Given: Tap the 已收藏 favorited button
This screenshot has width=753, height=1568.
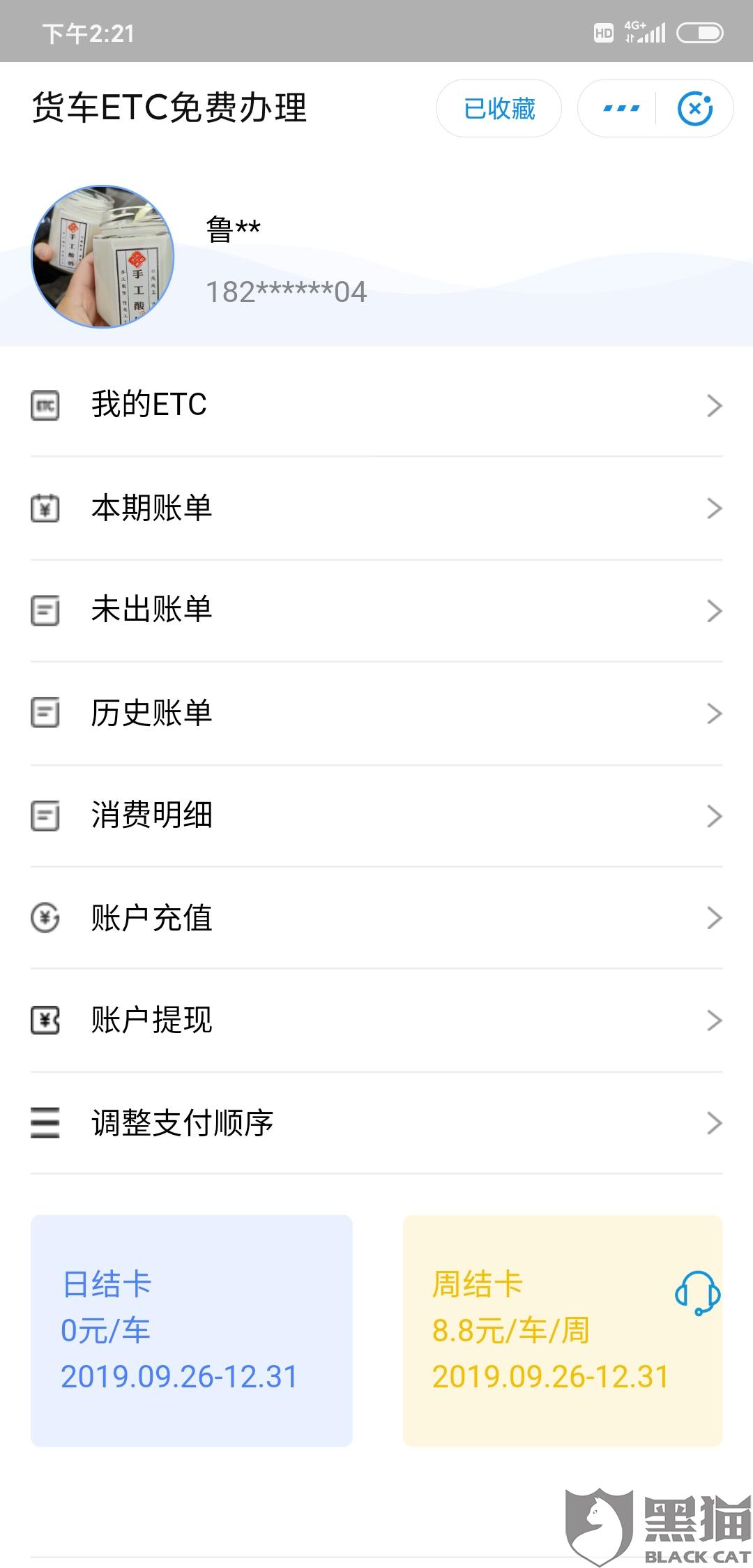Looking at the screenshot, I should 499,108.
